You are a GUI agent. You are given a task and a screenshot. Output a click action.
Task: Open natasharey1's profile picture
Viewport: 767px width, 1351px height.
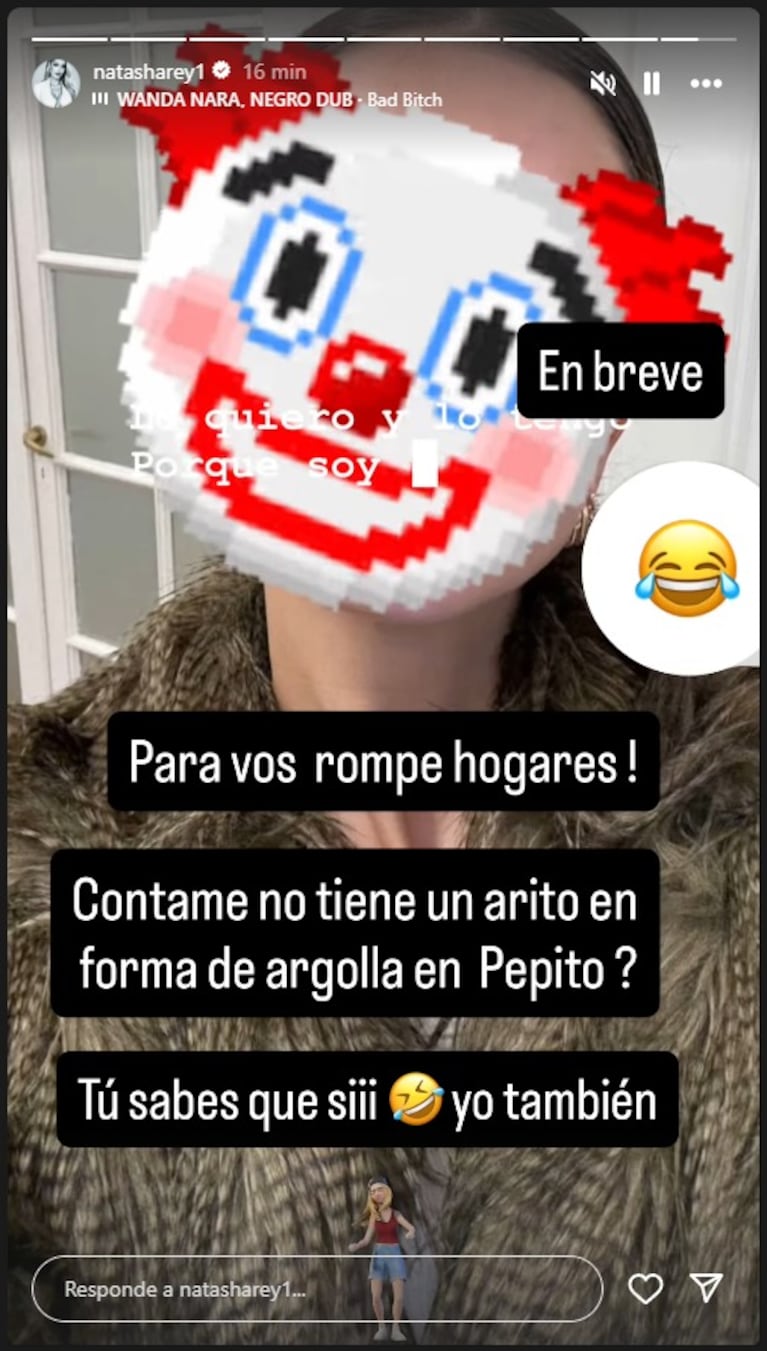point(56,83)
